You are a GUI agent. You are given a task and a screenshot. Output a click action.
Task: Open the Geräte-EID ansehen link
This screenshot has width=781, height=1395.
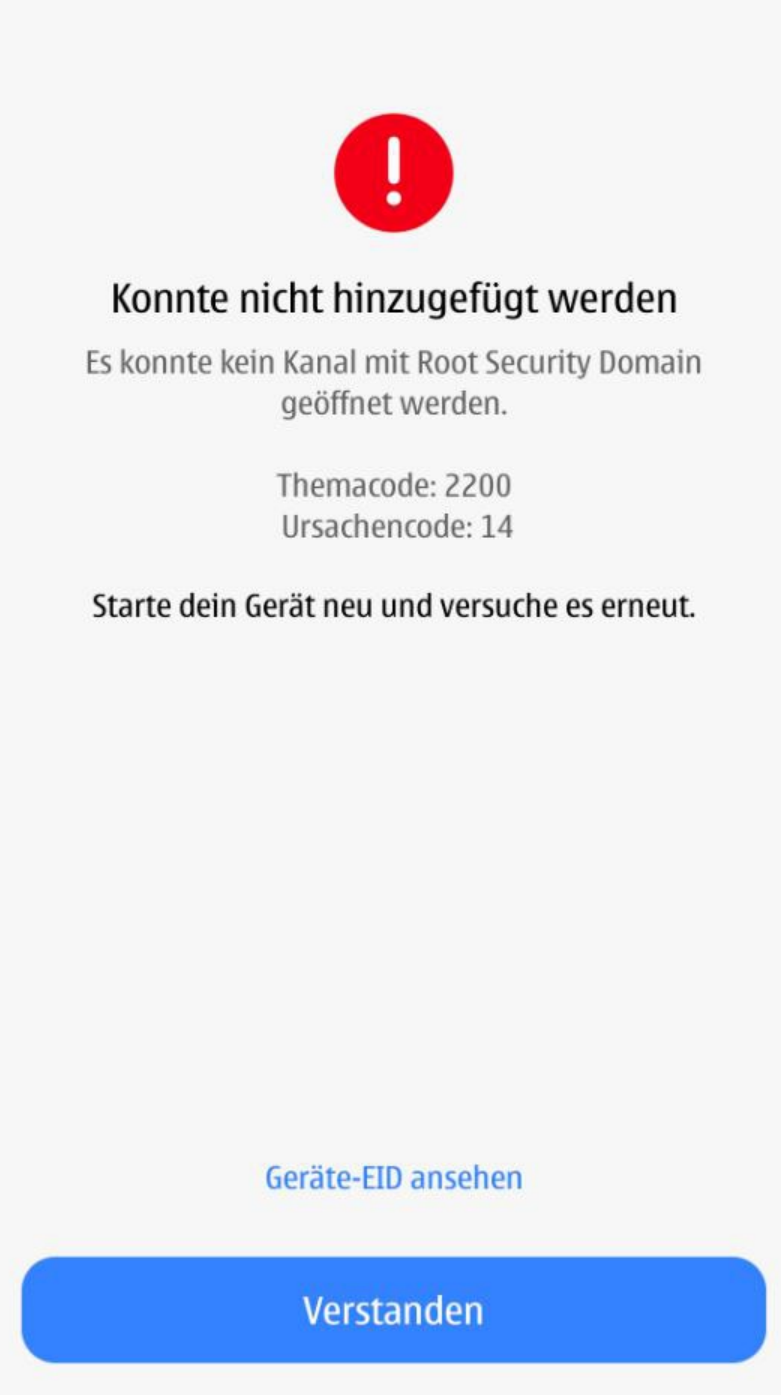pos(393,1177)
